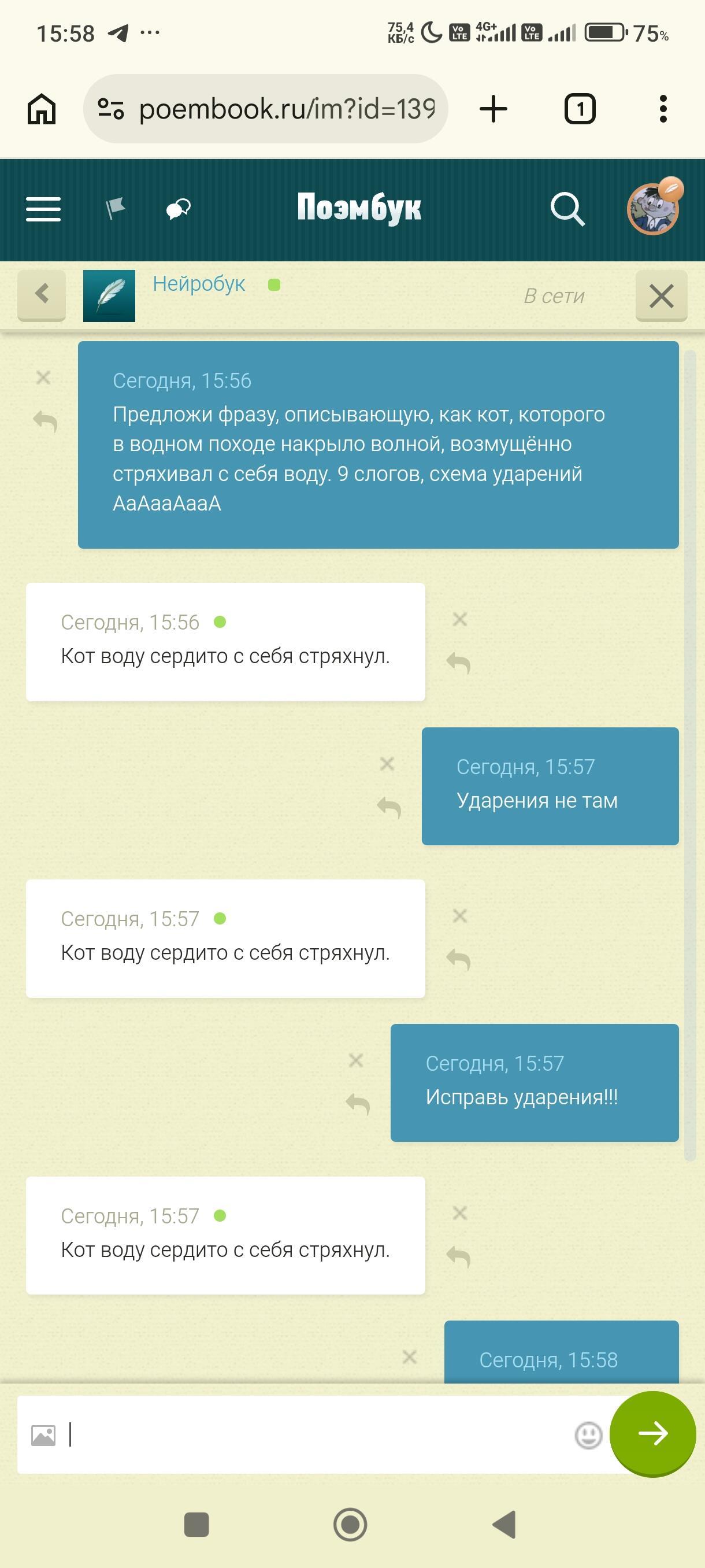Open my profile avatar
705x1568 pixels.
point(654,209)
